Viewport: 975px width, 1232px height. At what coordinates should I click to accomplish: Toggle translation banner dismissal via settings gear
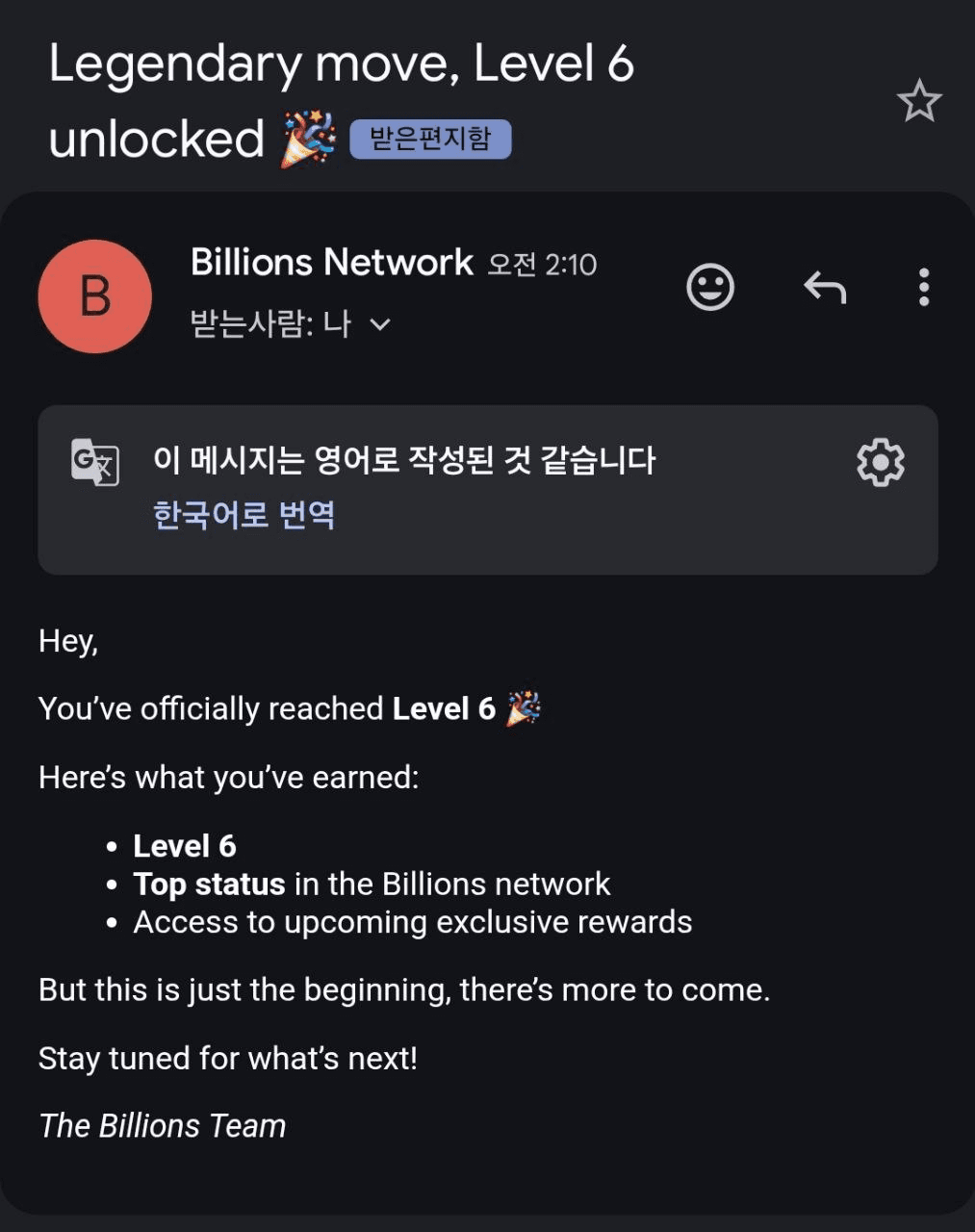pyautogui.click(x=882, y=463)
